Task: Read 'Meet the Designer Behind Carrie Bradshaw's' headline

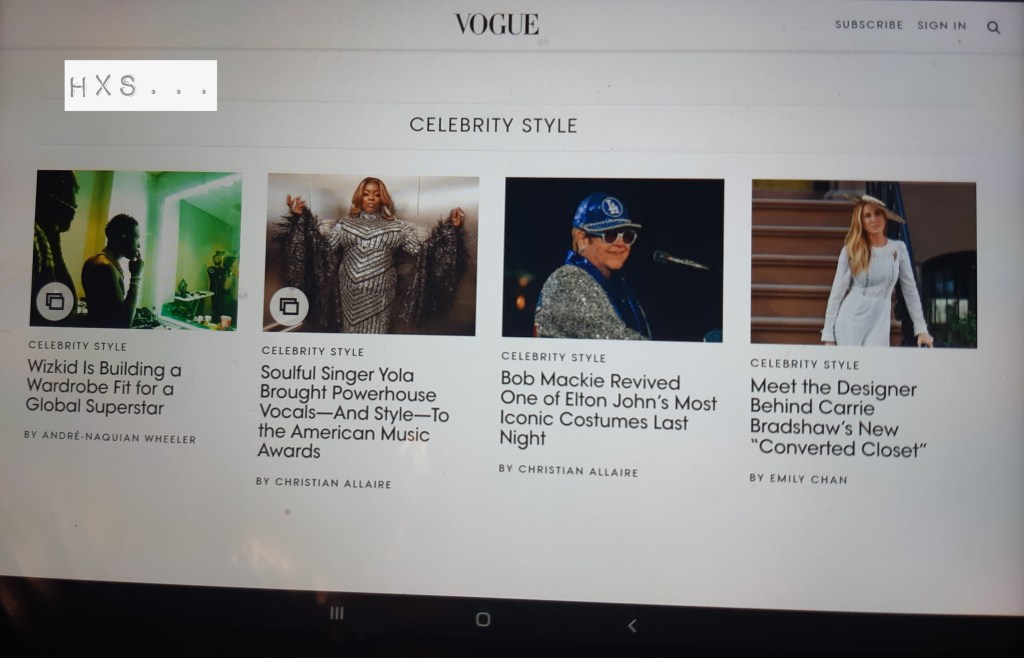Action: (838, 418)
